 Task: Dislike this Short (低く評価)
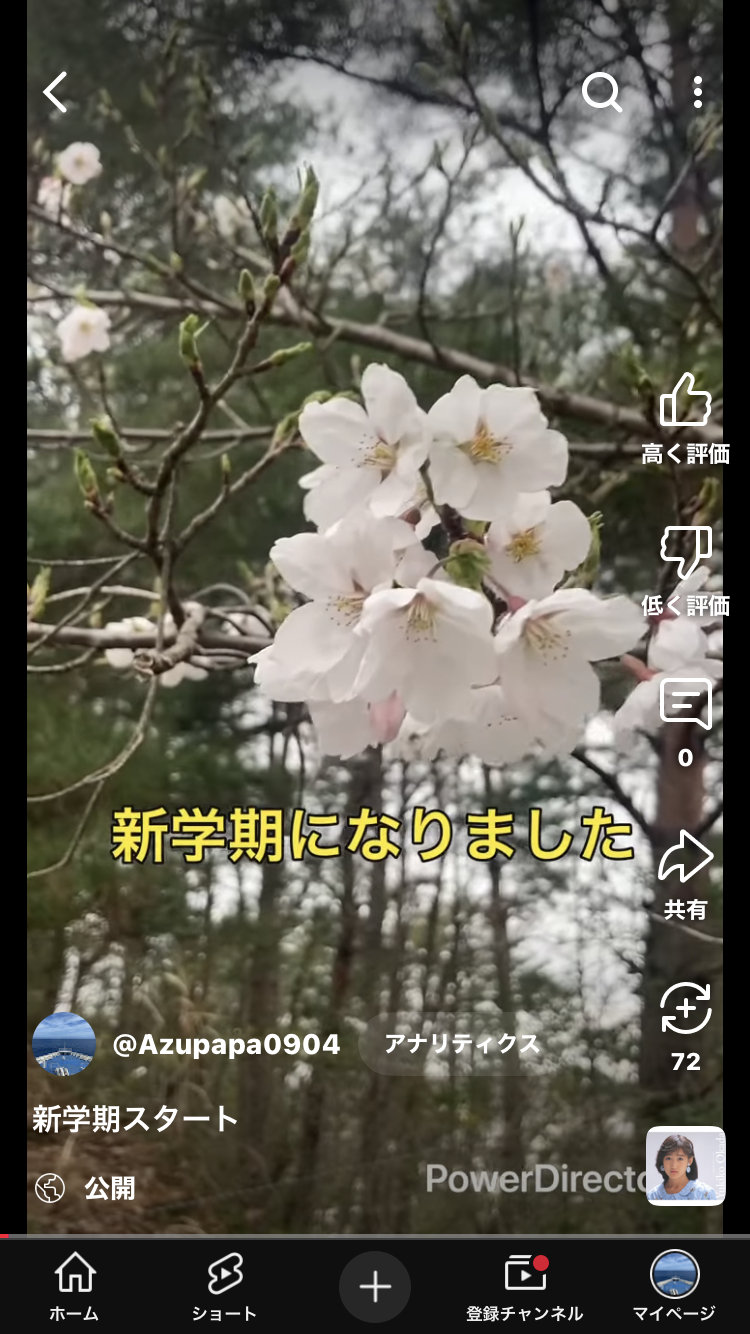(x=686, y=553)
